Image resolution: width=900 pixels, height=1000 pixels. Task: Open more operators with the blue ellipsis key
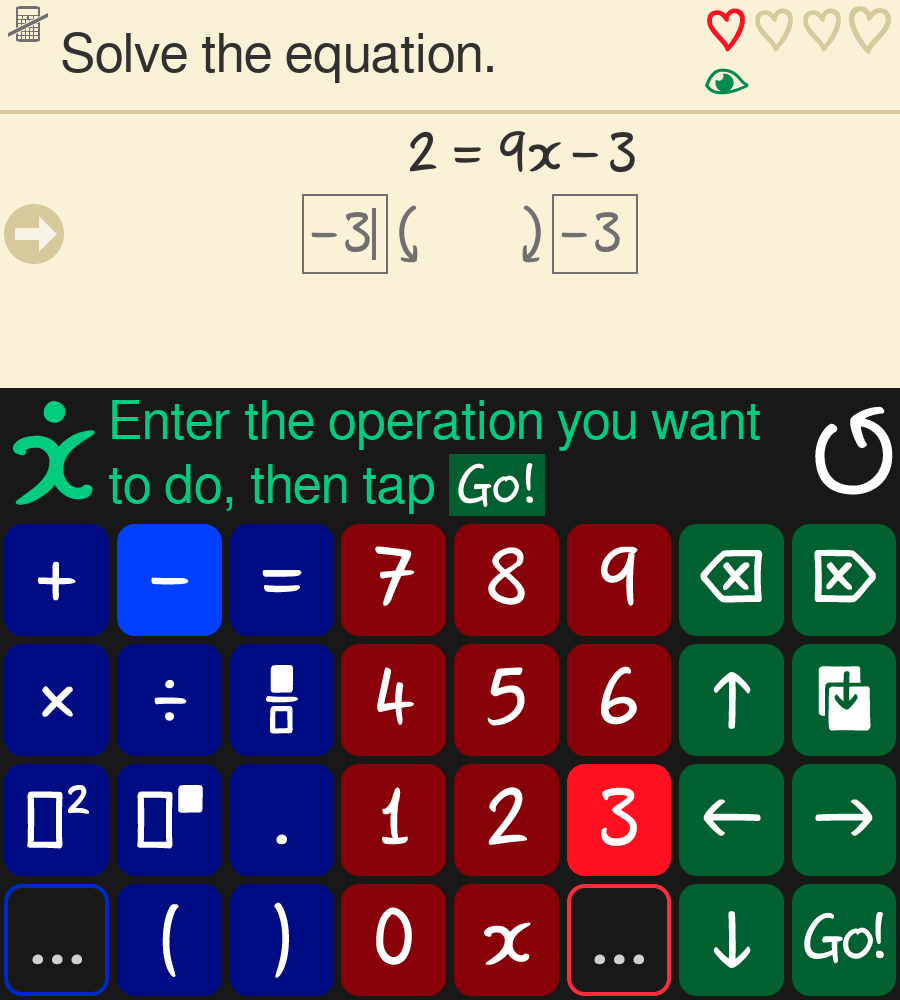(x=56, y=939)
